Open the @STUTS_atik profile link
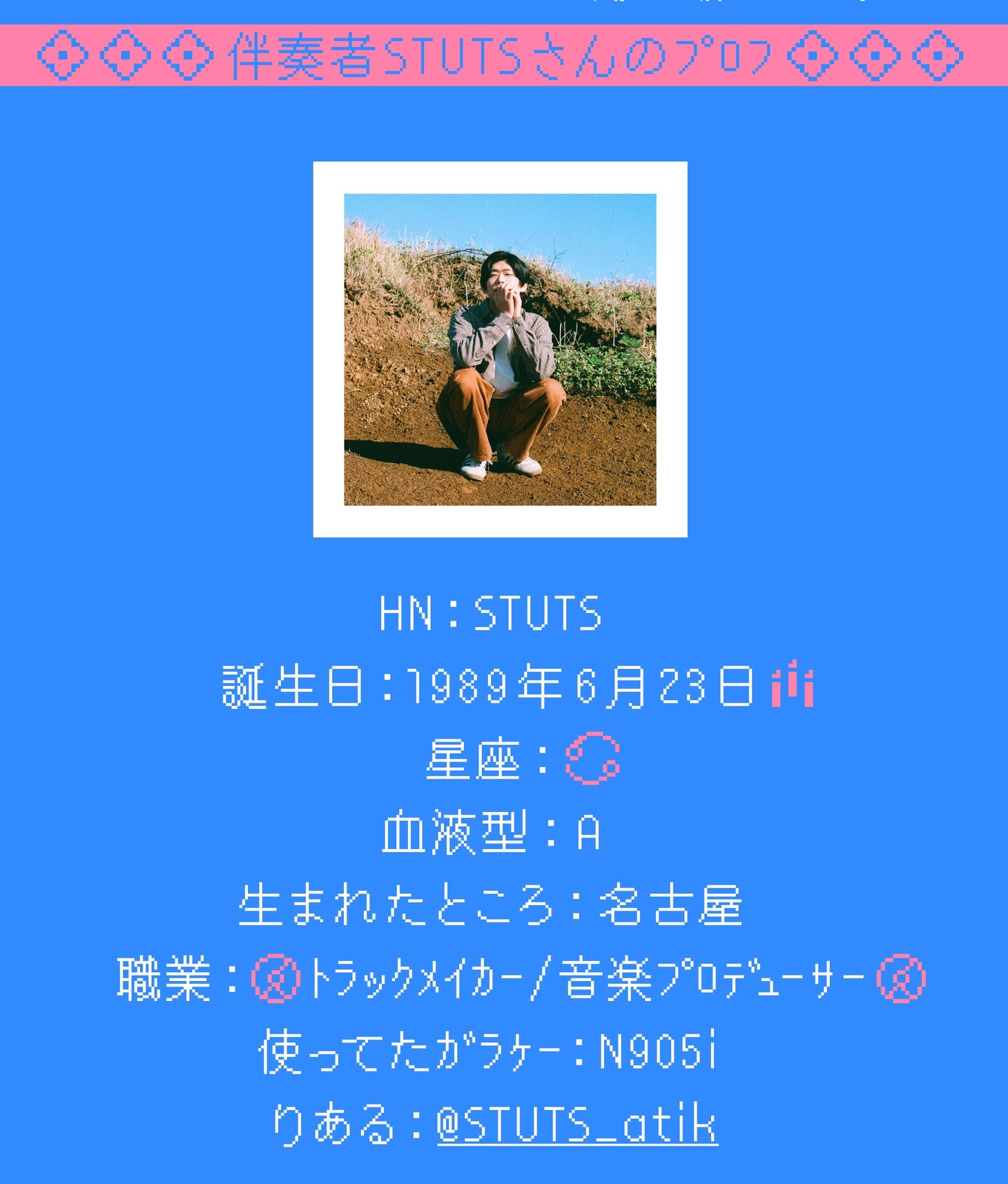 tap(577, 1125)
